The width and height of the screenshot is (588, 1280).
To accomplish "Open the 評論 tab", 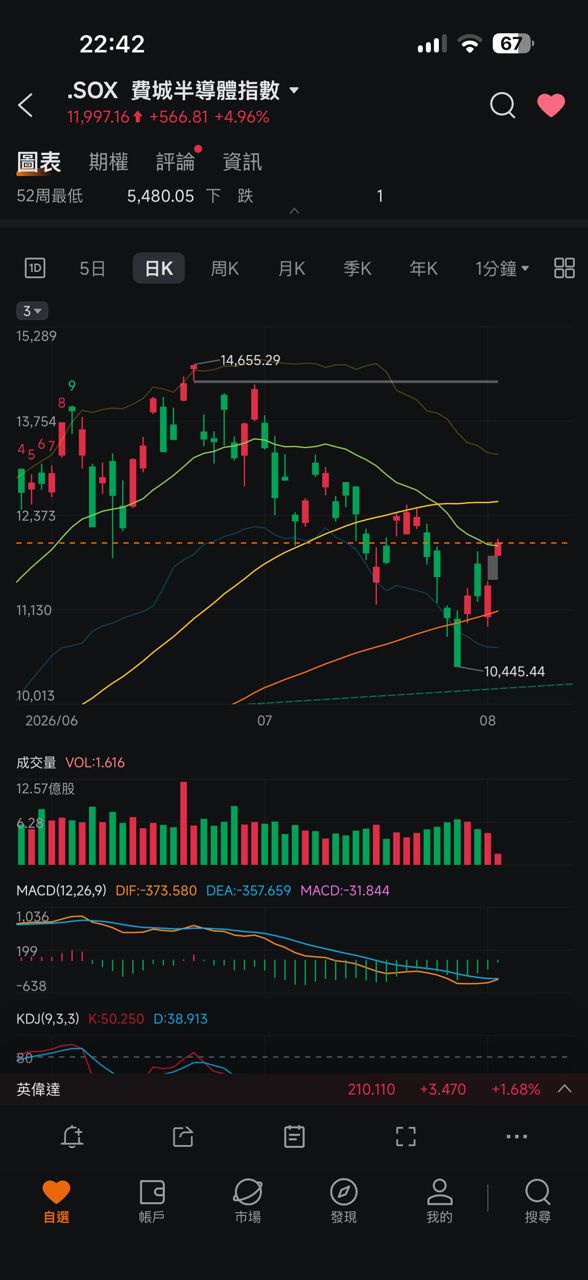I will point(176,162).
